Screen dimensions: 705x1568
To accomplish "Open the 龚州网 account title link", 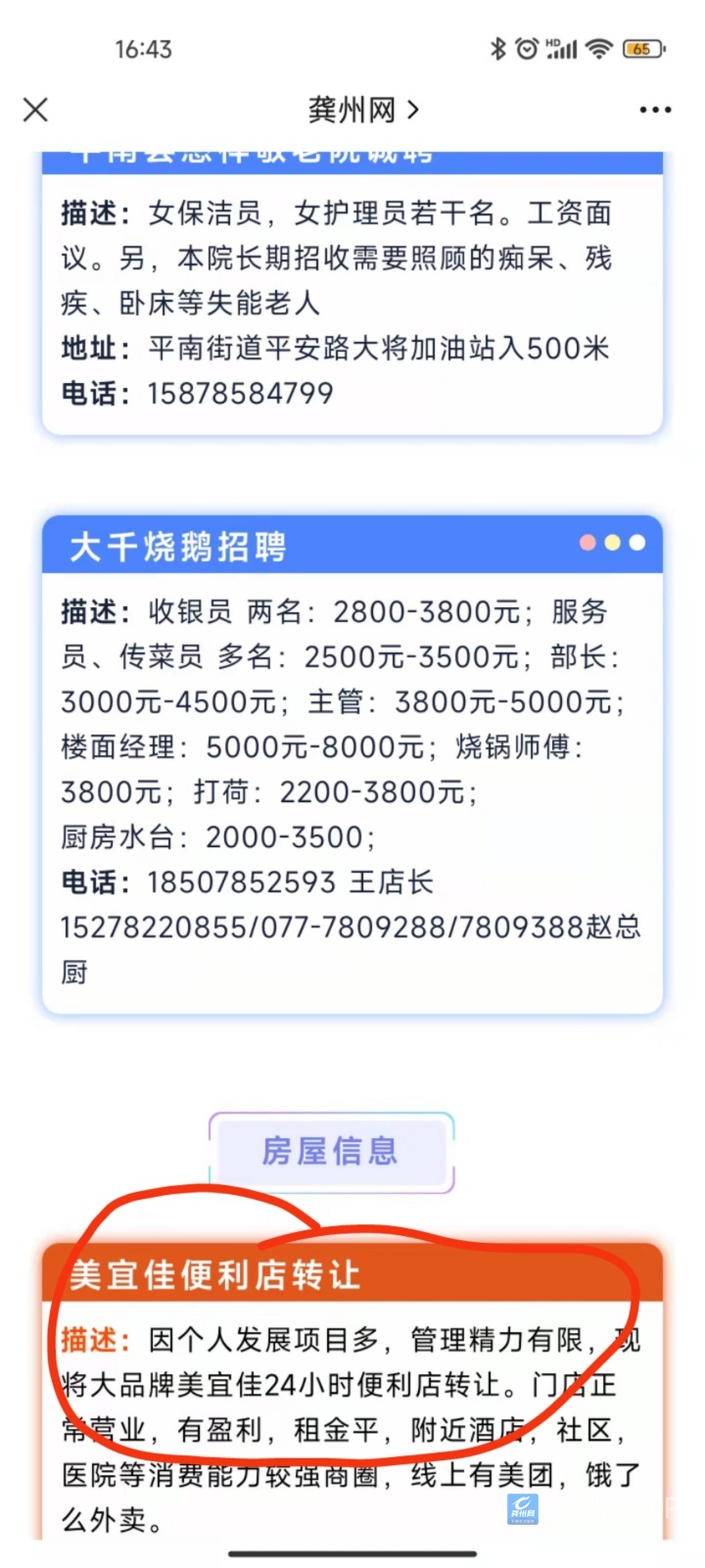I will pyautogui.click(x=362, y=110).
